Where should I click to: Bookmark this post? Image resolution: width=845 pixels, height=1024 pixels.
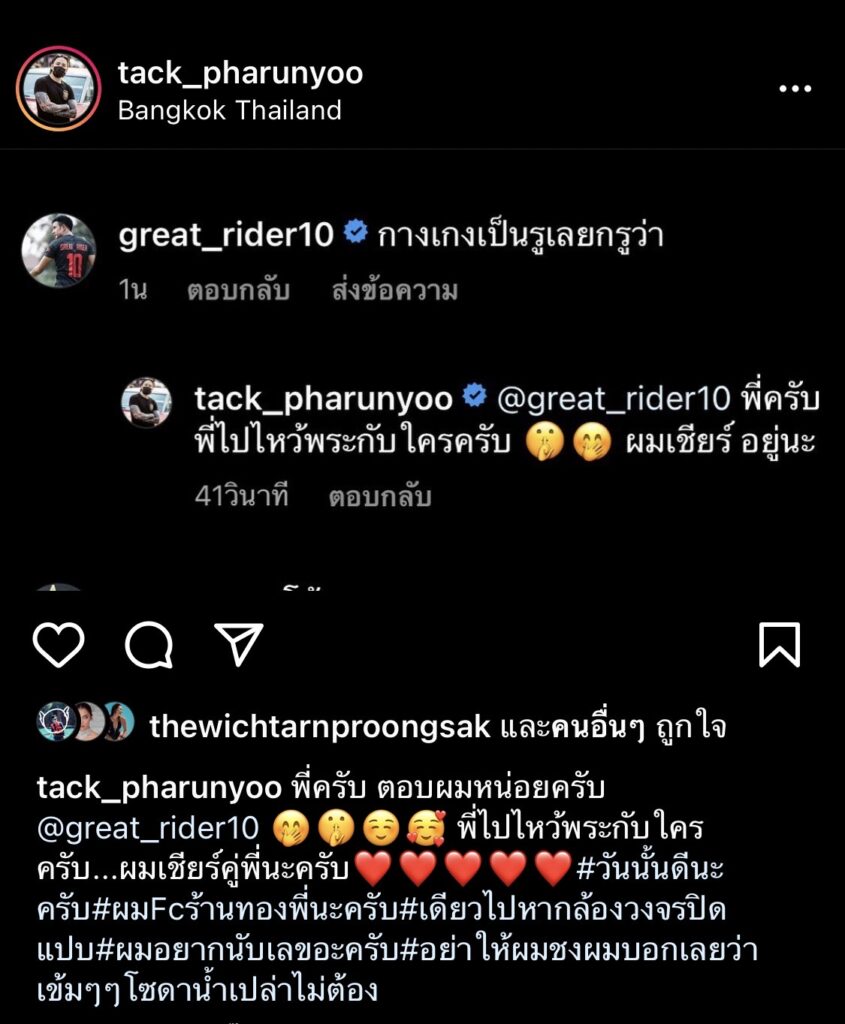[779, 645]
